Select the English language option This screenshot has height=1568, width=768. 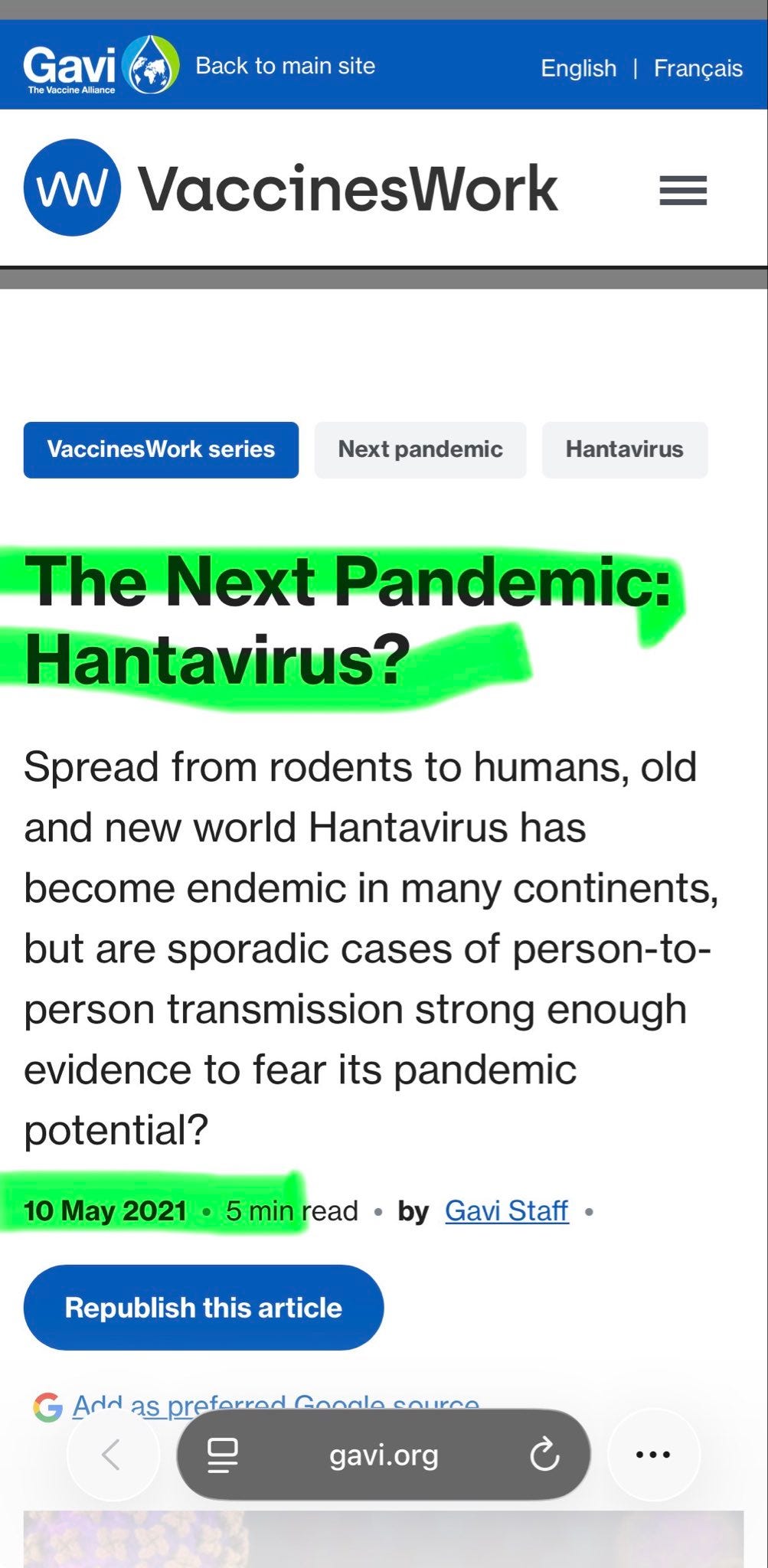pos(578,68)
